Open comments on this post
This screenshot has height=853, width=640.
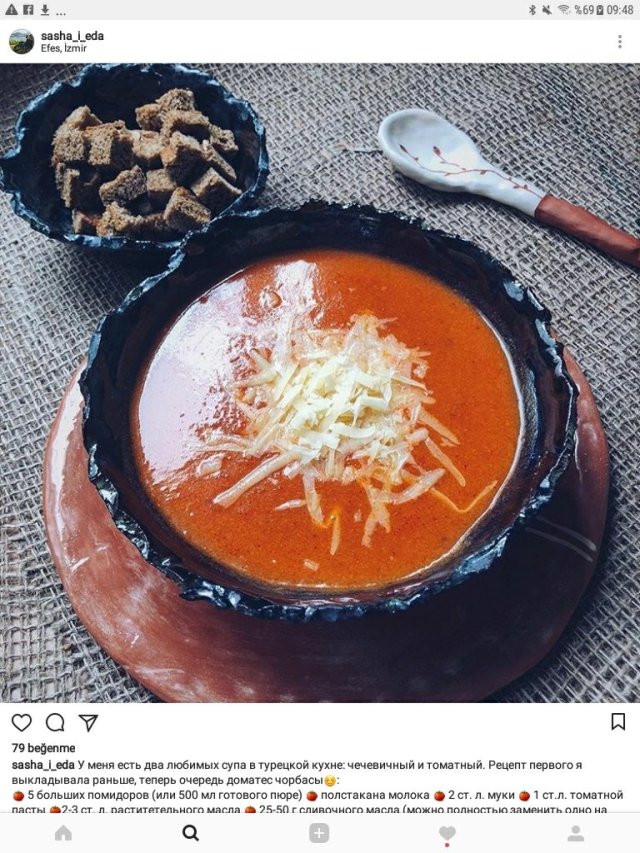point(55,722)
